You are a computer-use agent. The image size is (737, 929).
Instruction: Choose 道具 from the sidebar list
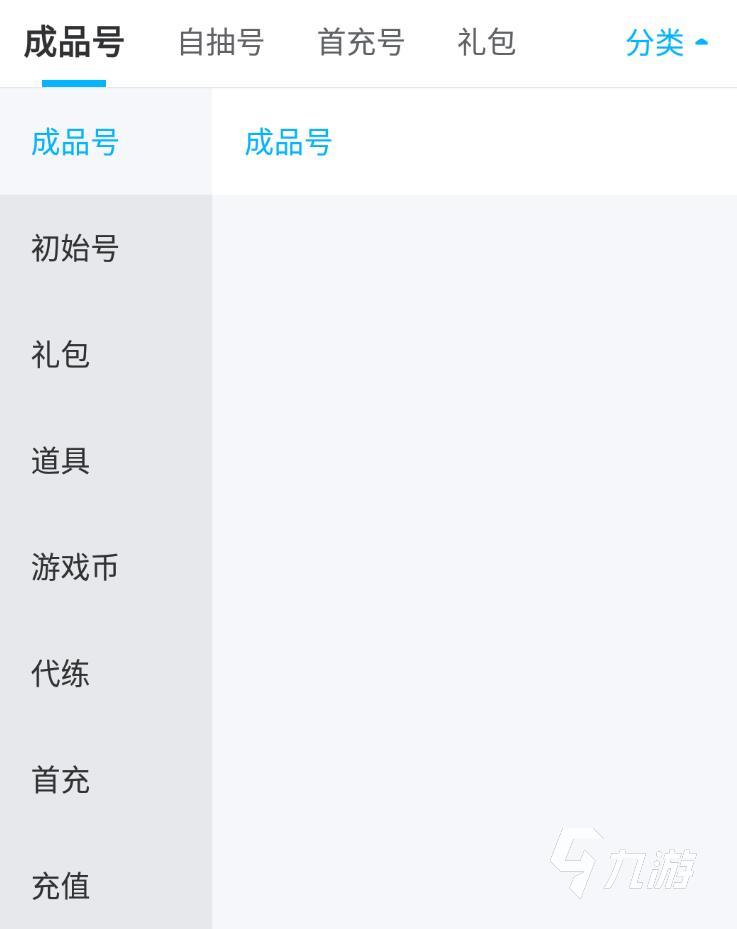click(61, 461)
